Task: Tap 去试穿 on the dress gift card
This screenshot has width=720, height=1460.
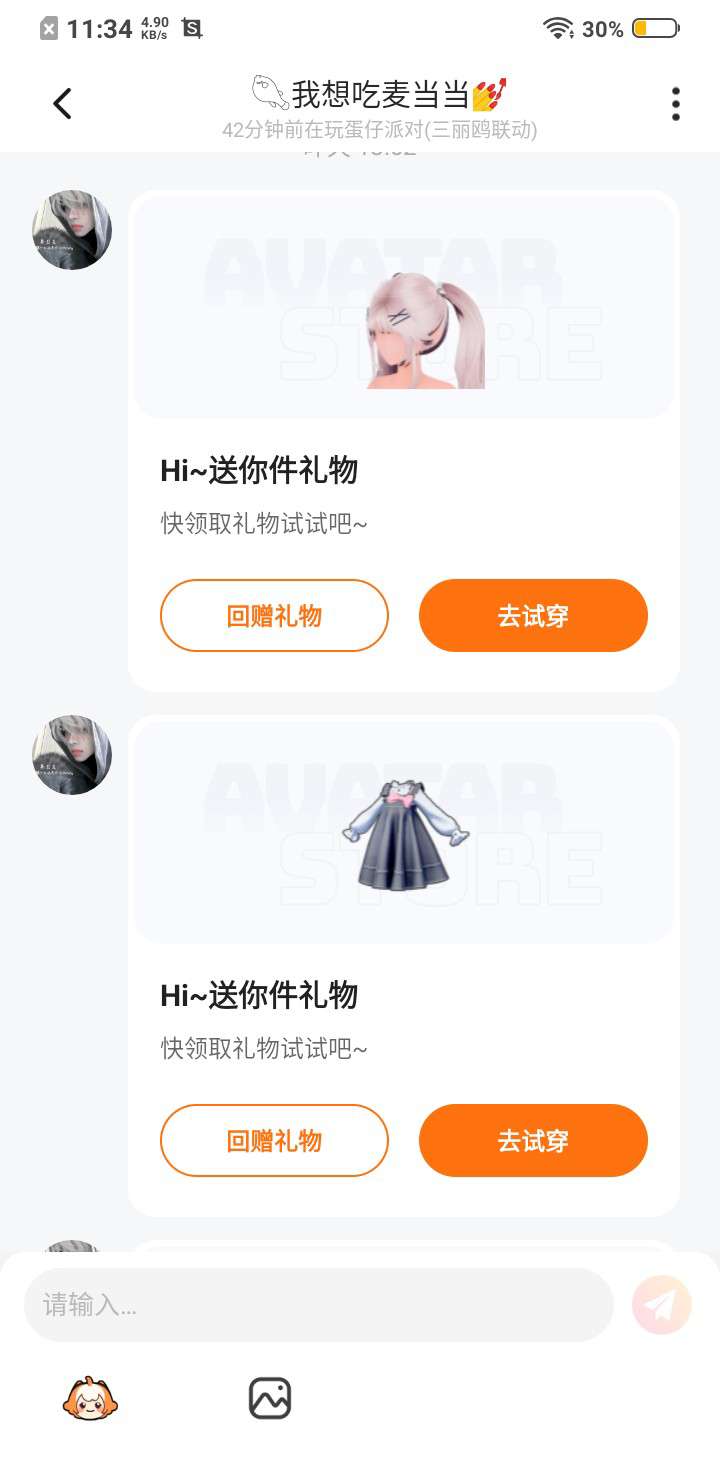Action: coord(533,1141)
